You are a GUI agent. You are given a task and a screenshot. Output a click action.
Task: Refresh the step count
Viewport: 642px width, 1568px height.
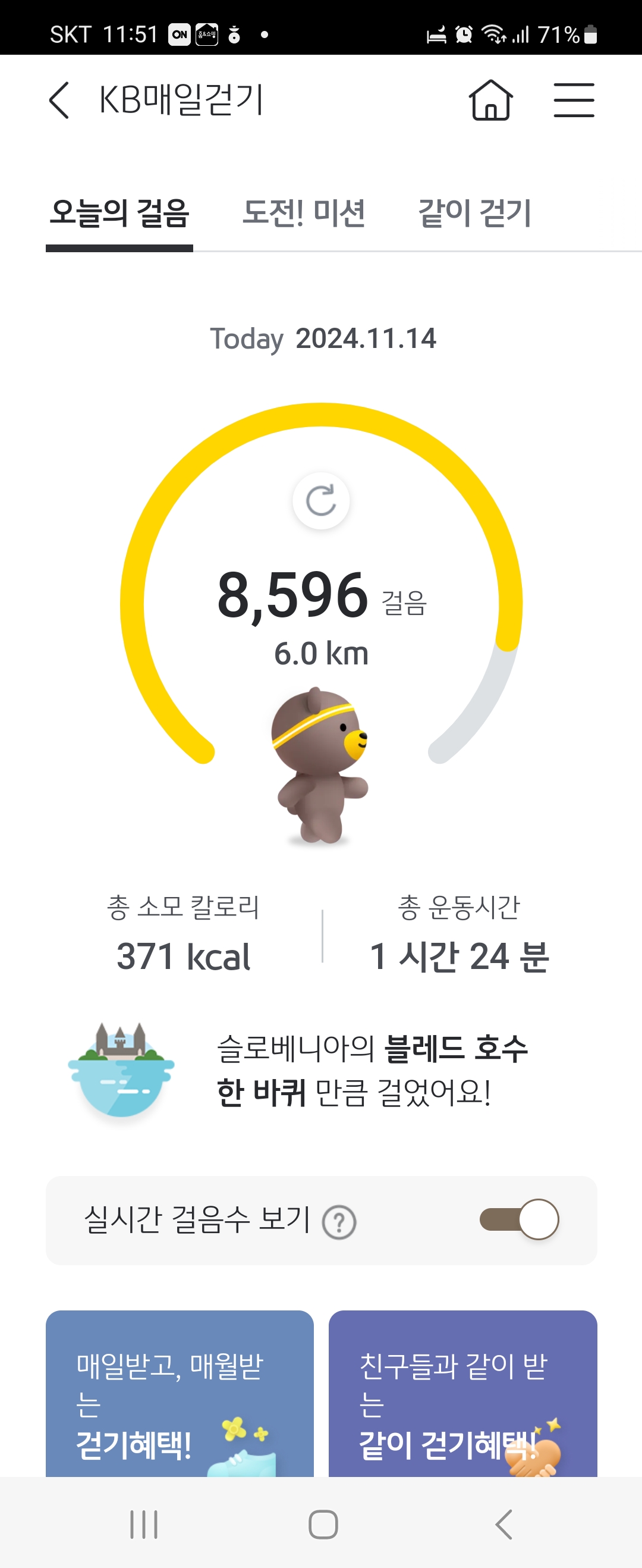(320, 500)
